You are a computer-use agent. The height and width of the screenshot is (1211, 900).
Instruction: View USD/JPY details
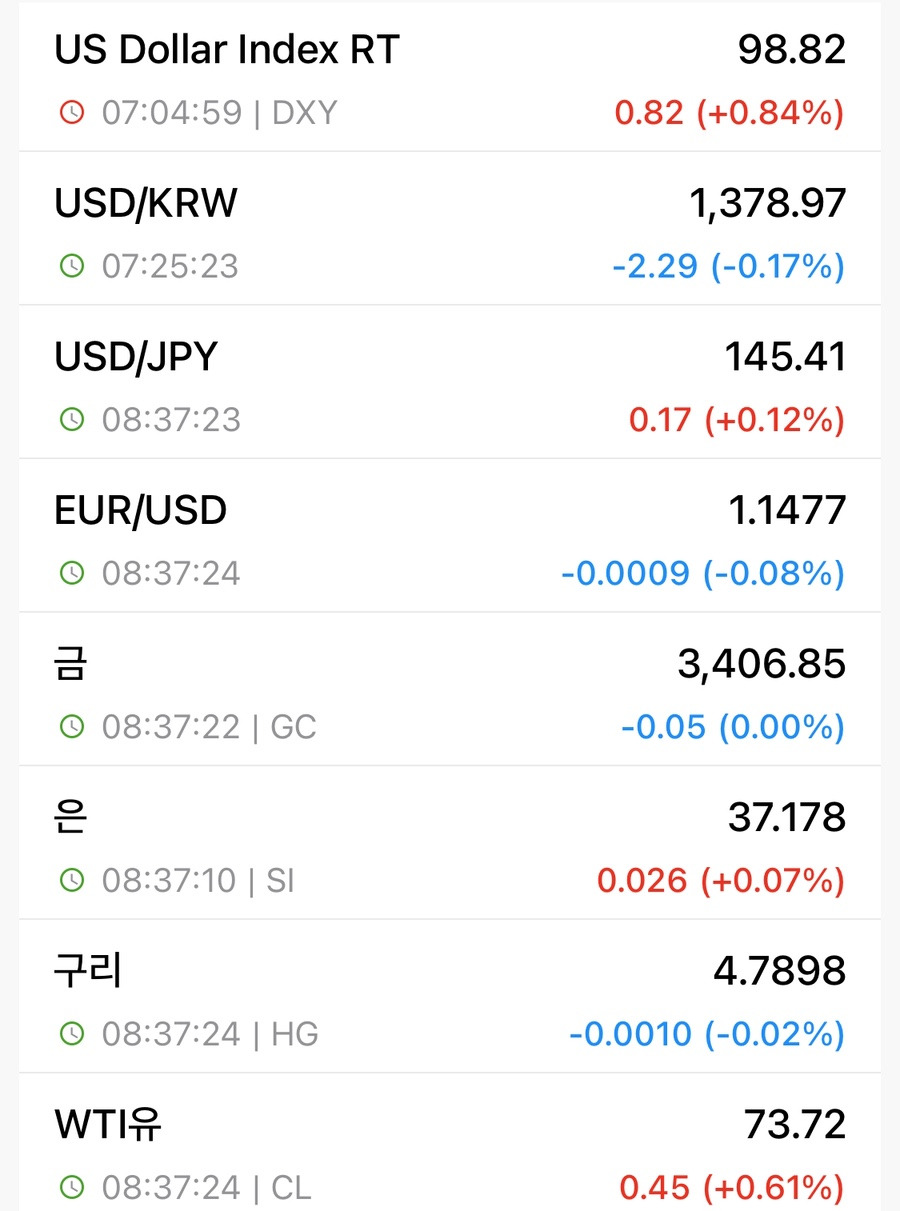coord(450,382)
